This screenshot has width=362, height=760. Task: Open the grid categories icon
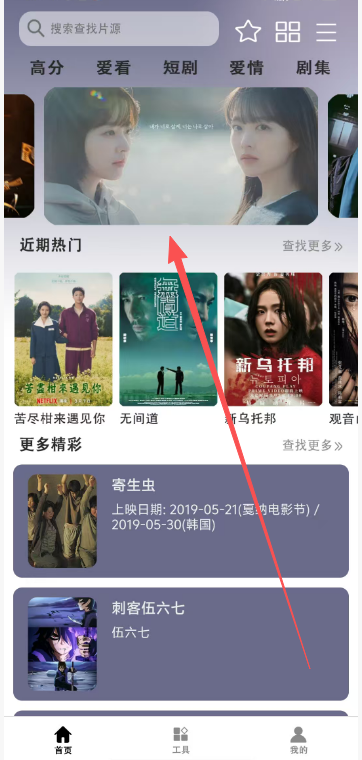click(x=288, y=32)
